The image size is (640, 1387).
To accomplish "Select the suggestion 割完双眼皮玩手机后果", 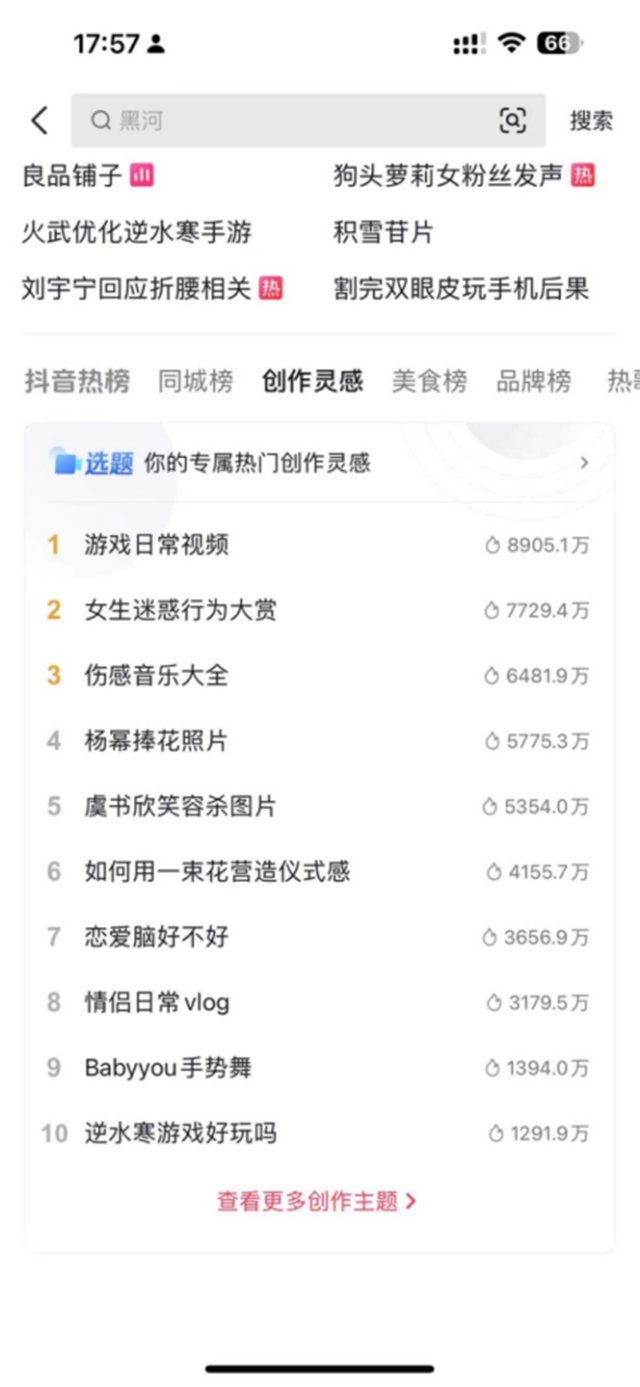I will (461, 289).
